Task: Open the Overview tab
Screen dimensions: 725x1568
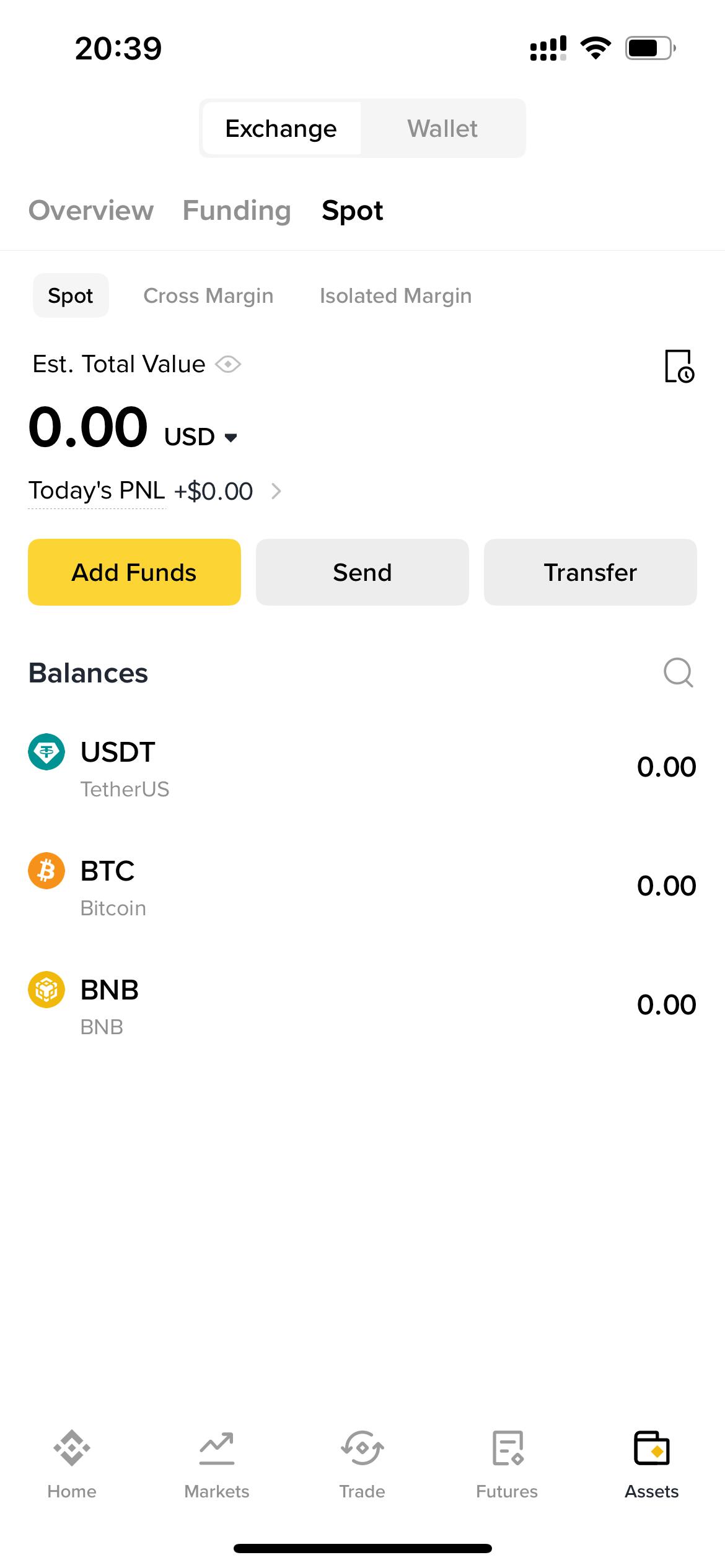Action: [91, 211]
